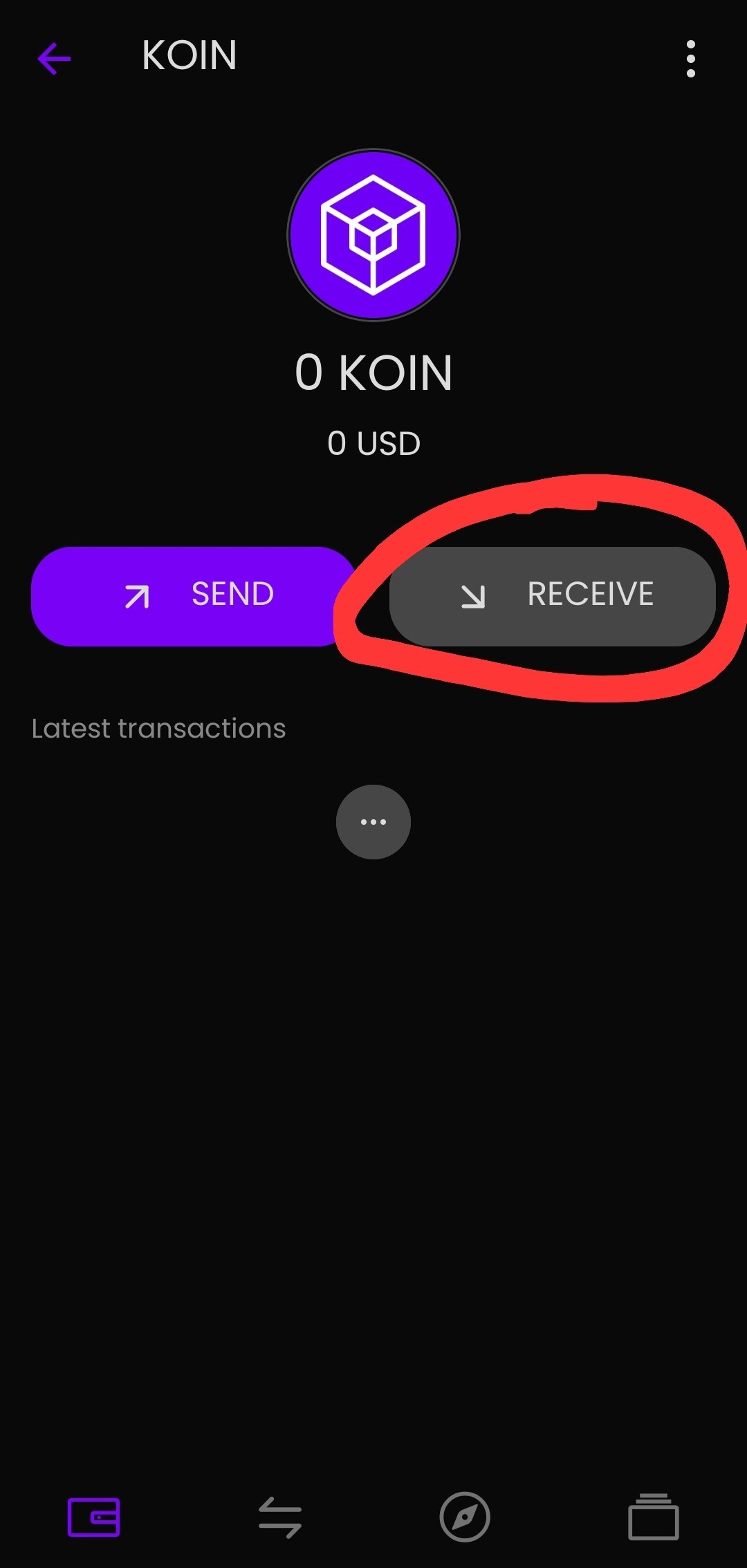Open the three-dot overflow menu
The image size is (747, 1568).
point(690,59)
